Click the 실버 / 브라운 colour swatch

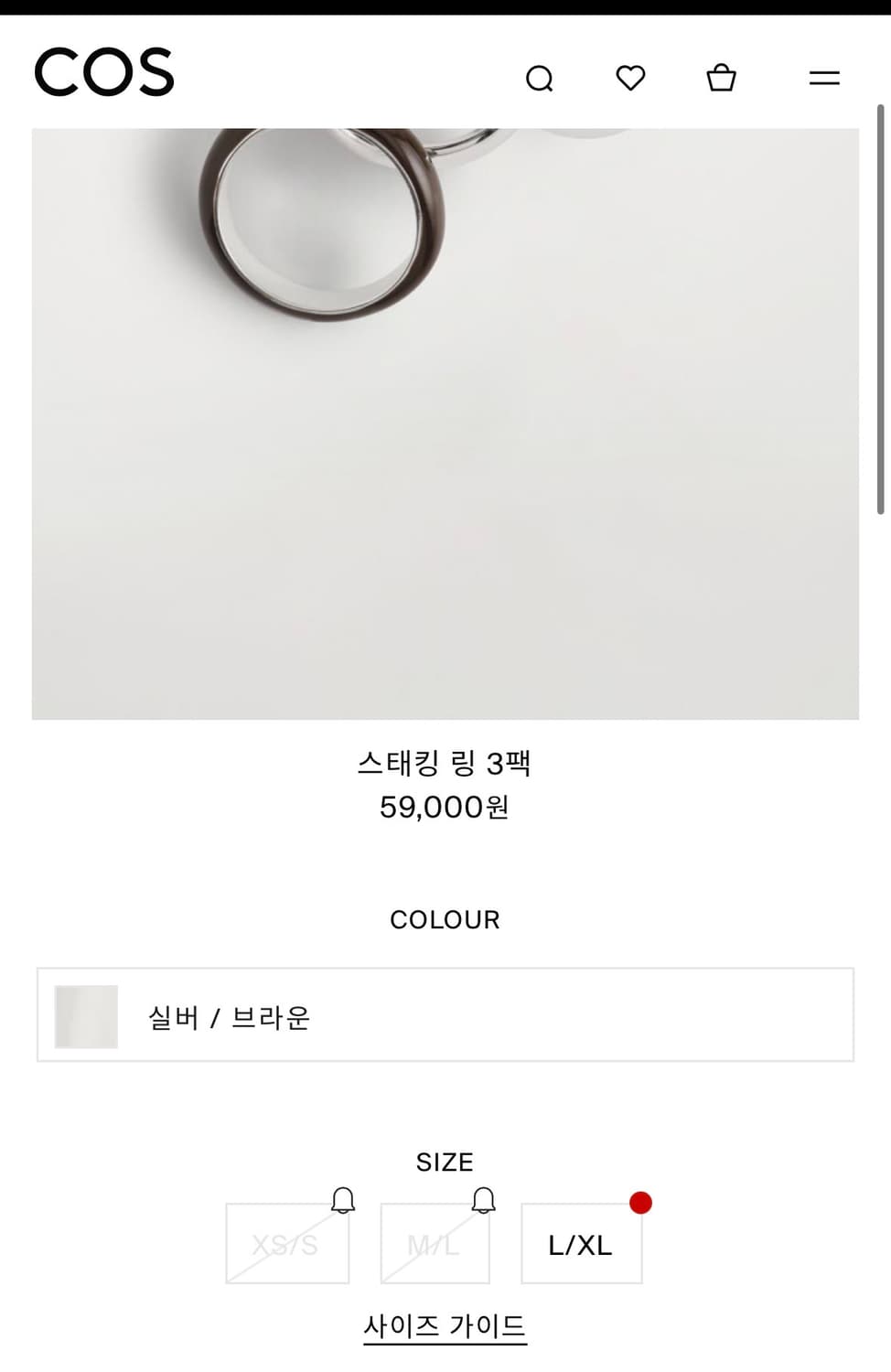[85, 1015]
